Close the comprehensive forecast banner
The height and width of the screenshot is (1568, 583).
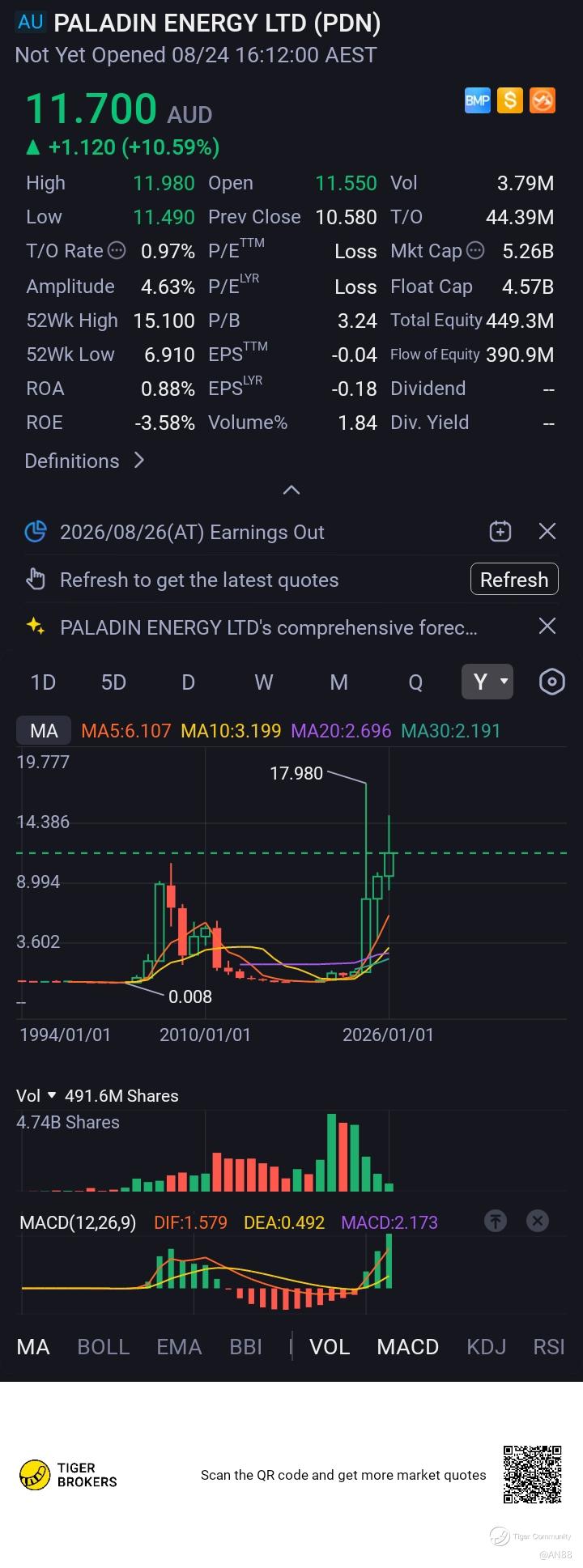[547, 627]
